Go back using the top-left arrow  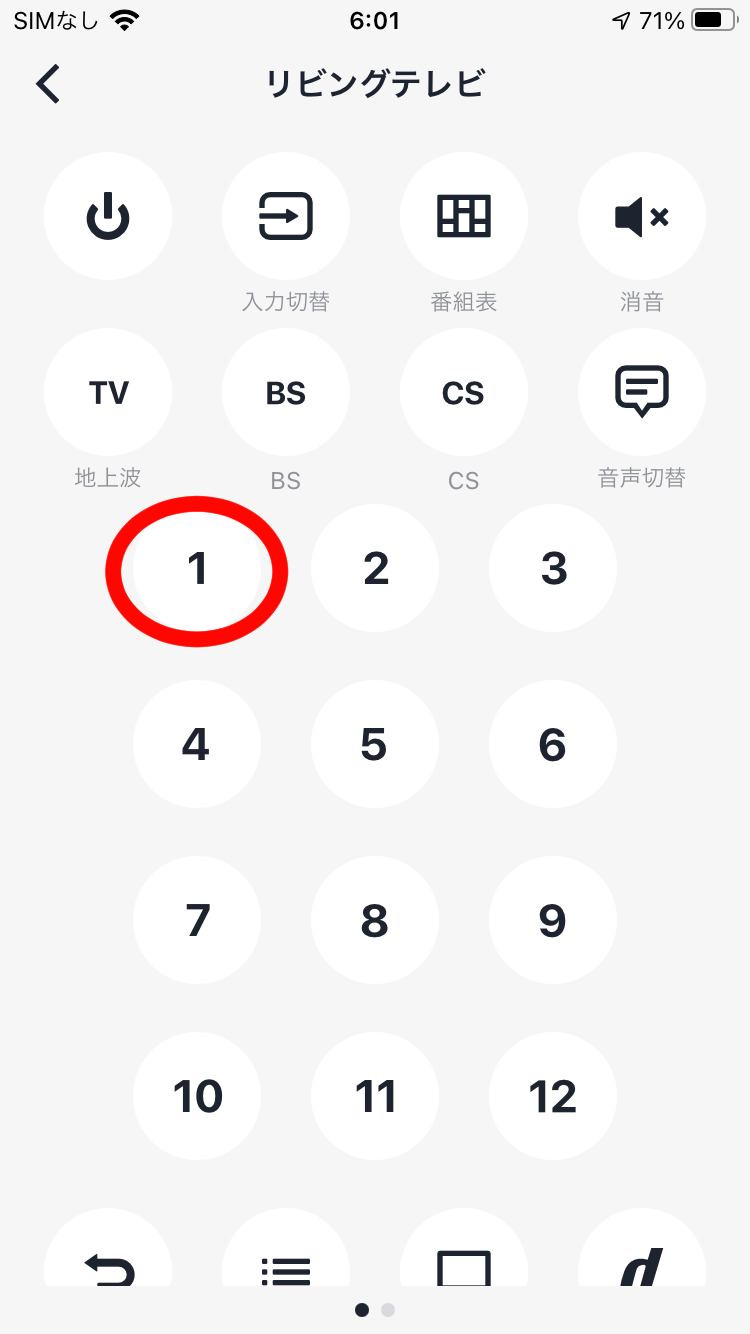[x=48, y=84]
